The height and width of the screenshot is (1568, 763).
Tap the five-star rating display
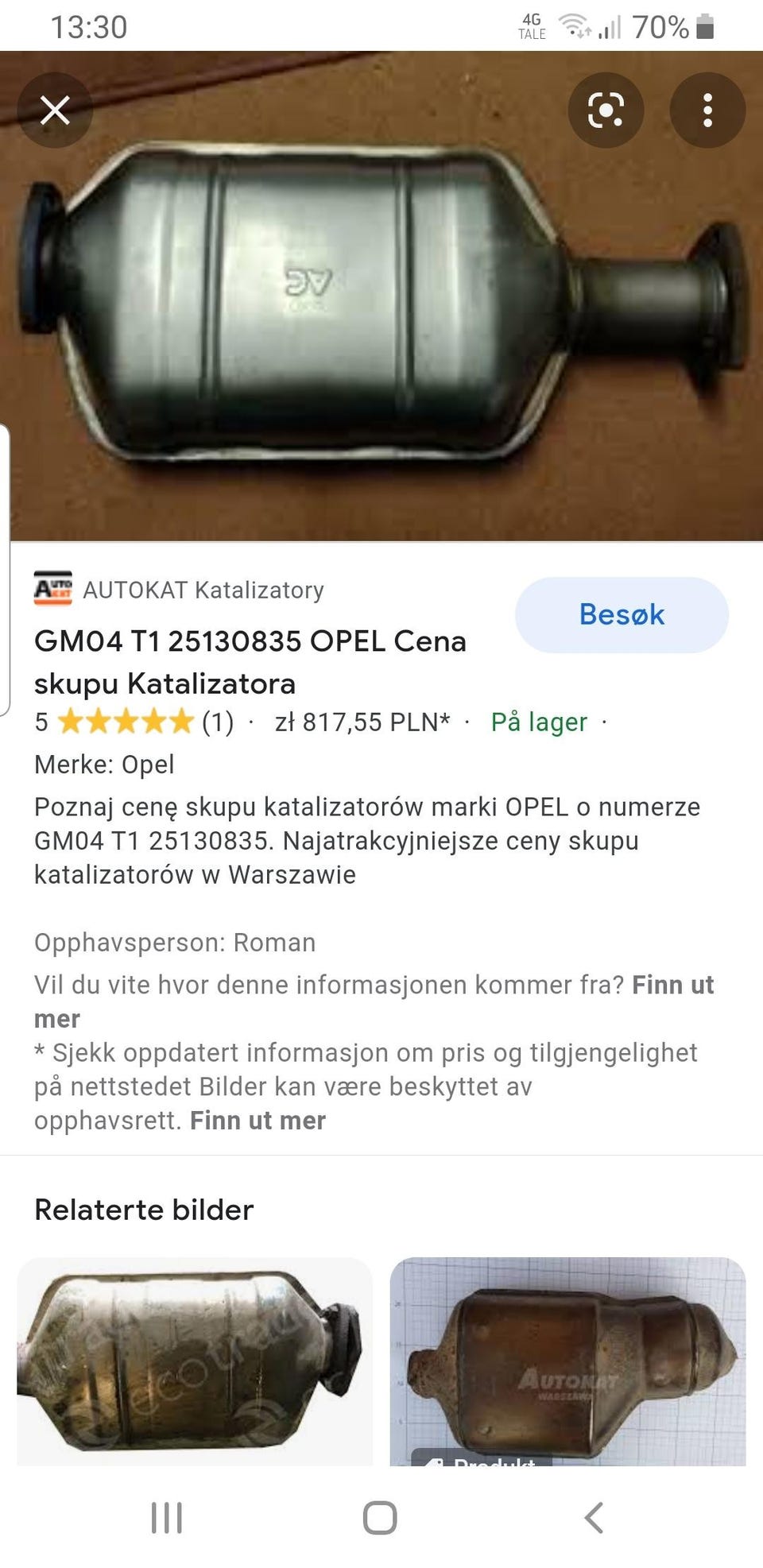[126, 722]
